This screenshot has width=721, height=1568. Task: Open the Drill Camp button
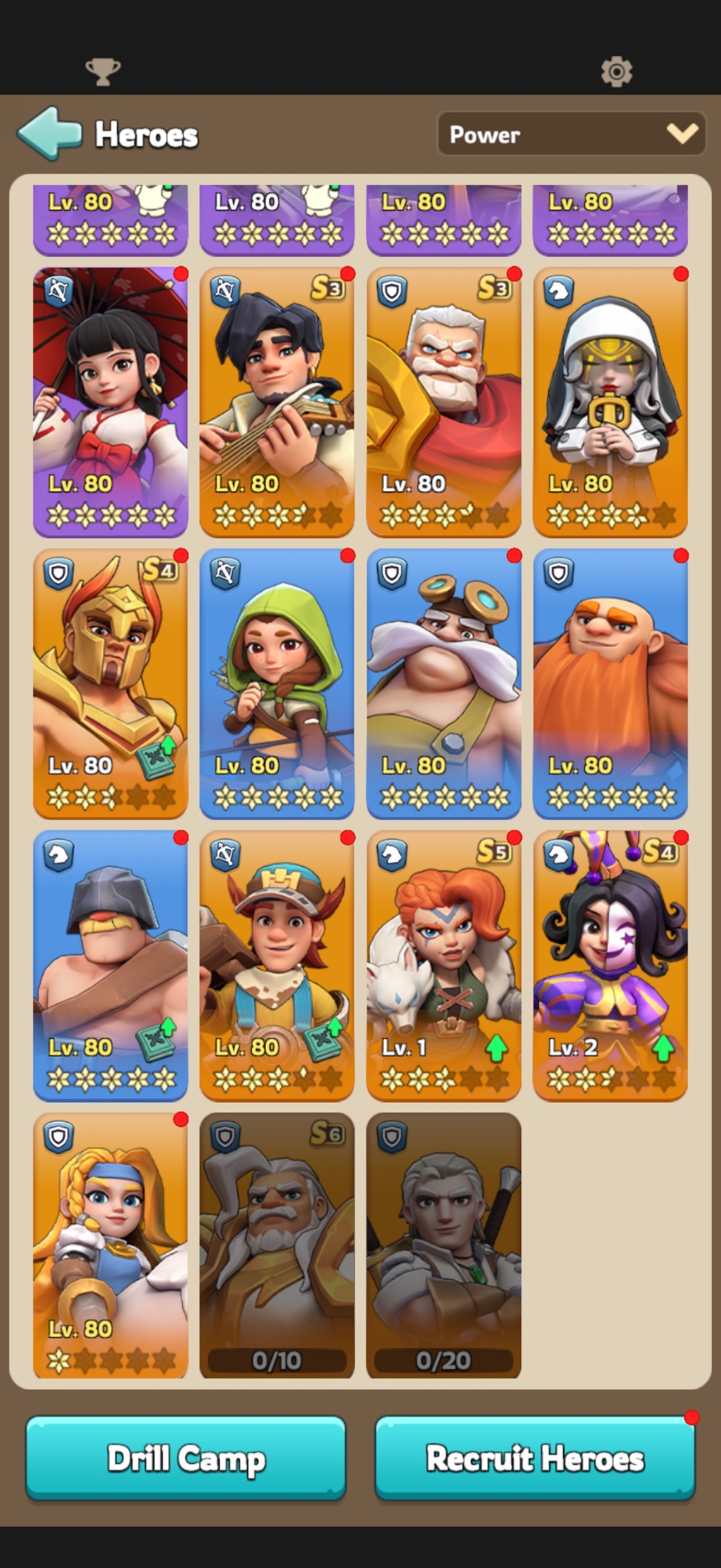[185, 1457]
